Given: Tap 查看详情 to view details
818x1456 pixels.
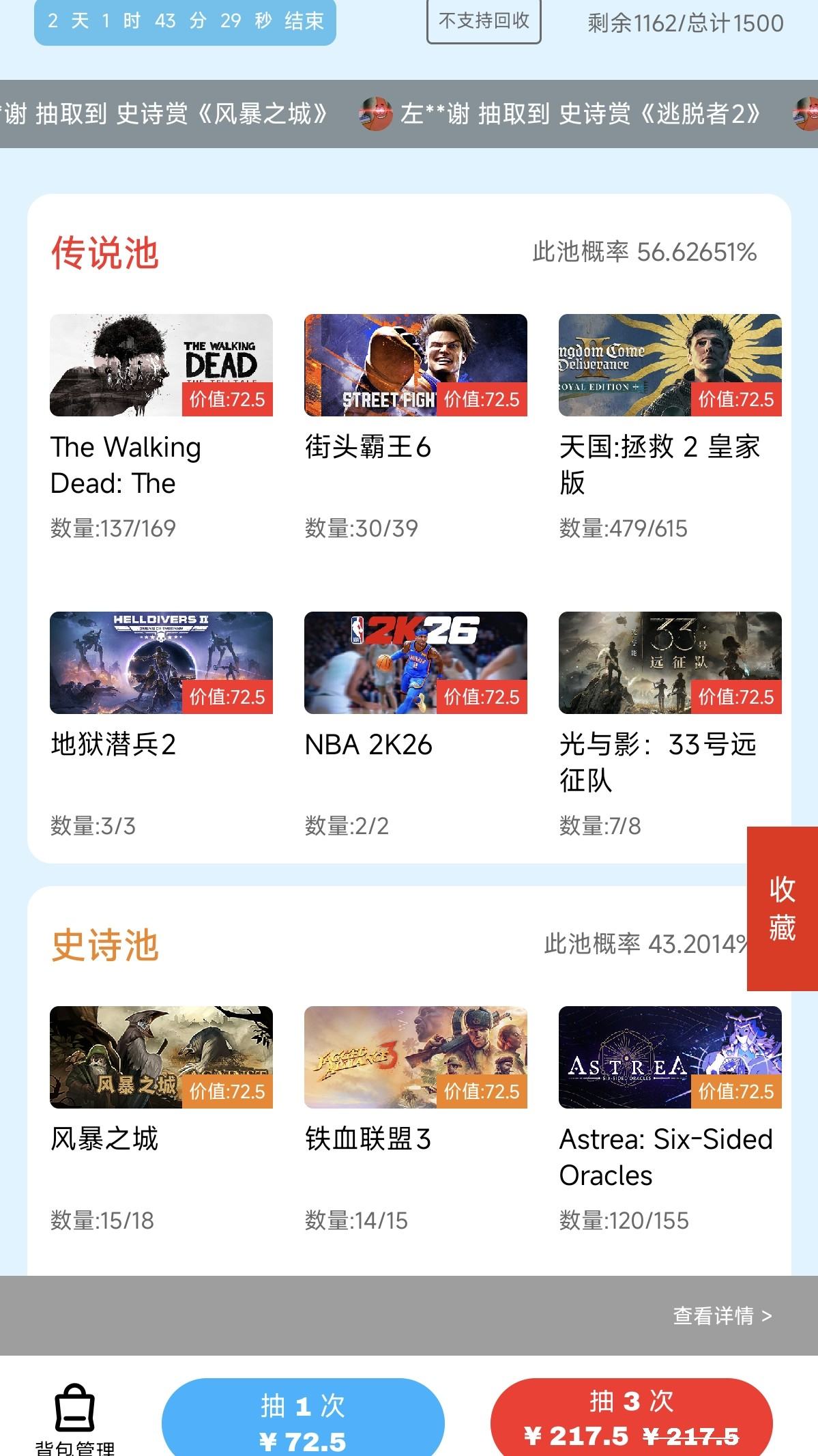Looking at the screenshot, I should tap(722, 1315).
